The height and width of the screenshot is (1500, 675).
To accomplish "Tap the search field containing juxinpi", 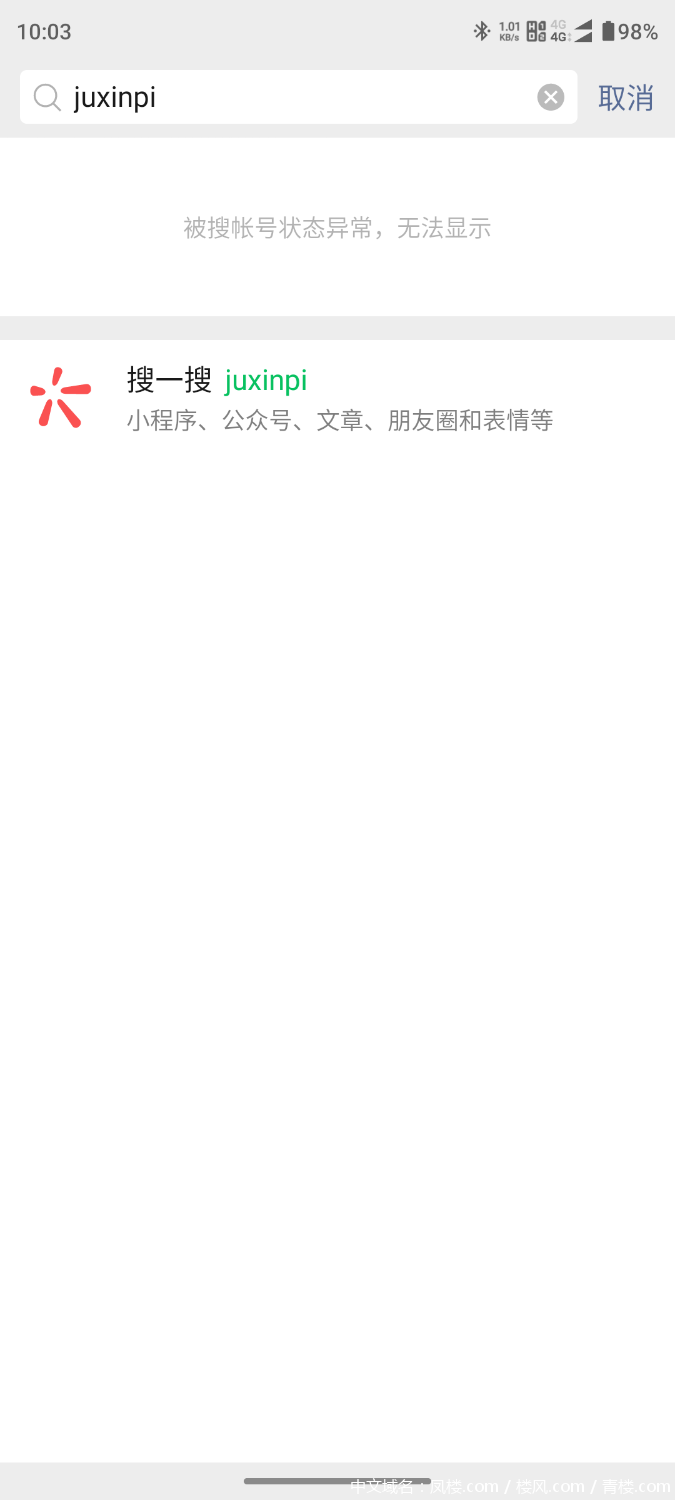I will tap(300, 97).
